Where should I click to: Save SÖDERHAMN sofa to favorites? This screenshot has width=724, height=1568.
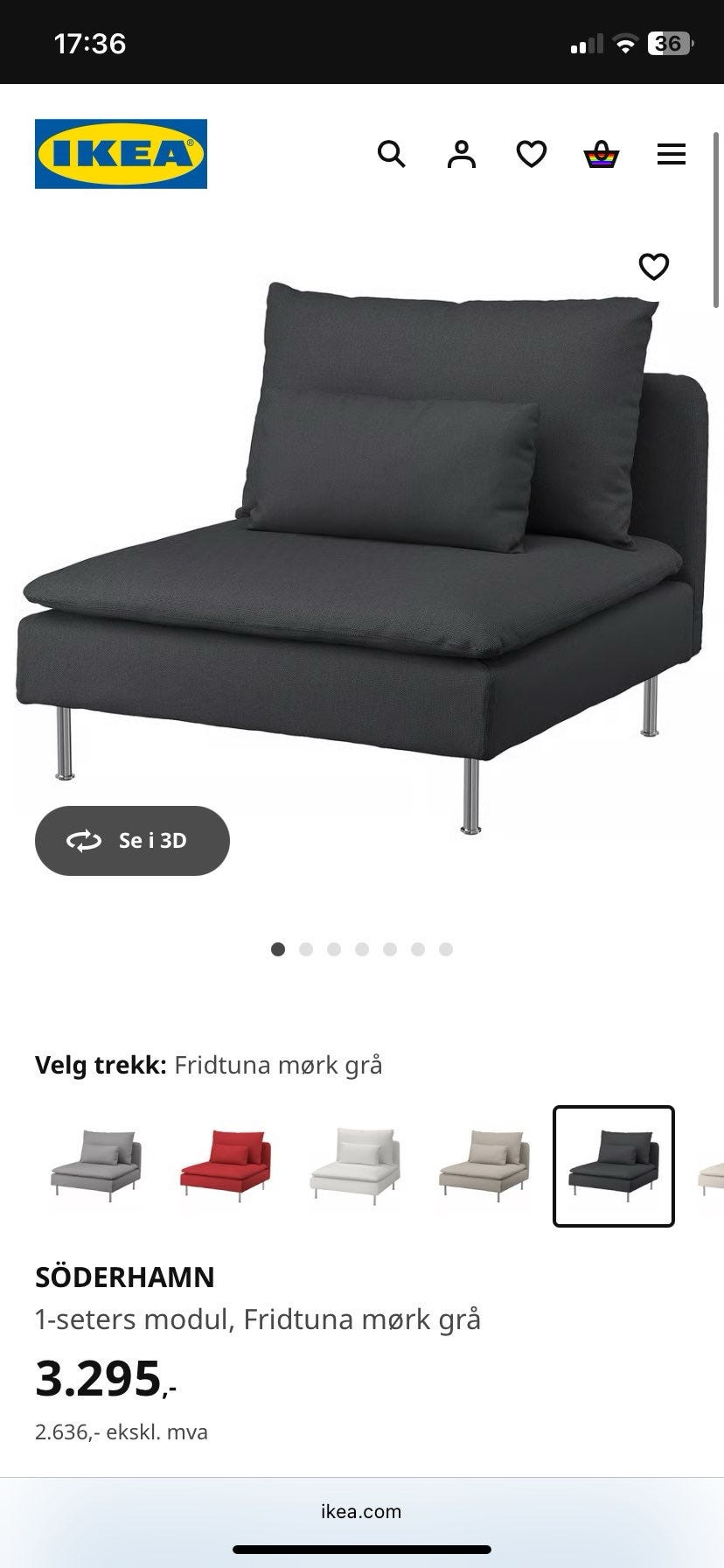tap(653, 266)
